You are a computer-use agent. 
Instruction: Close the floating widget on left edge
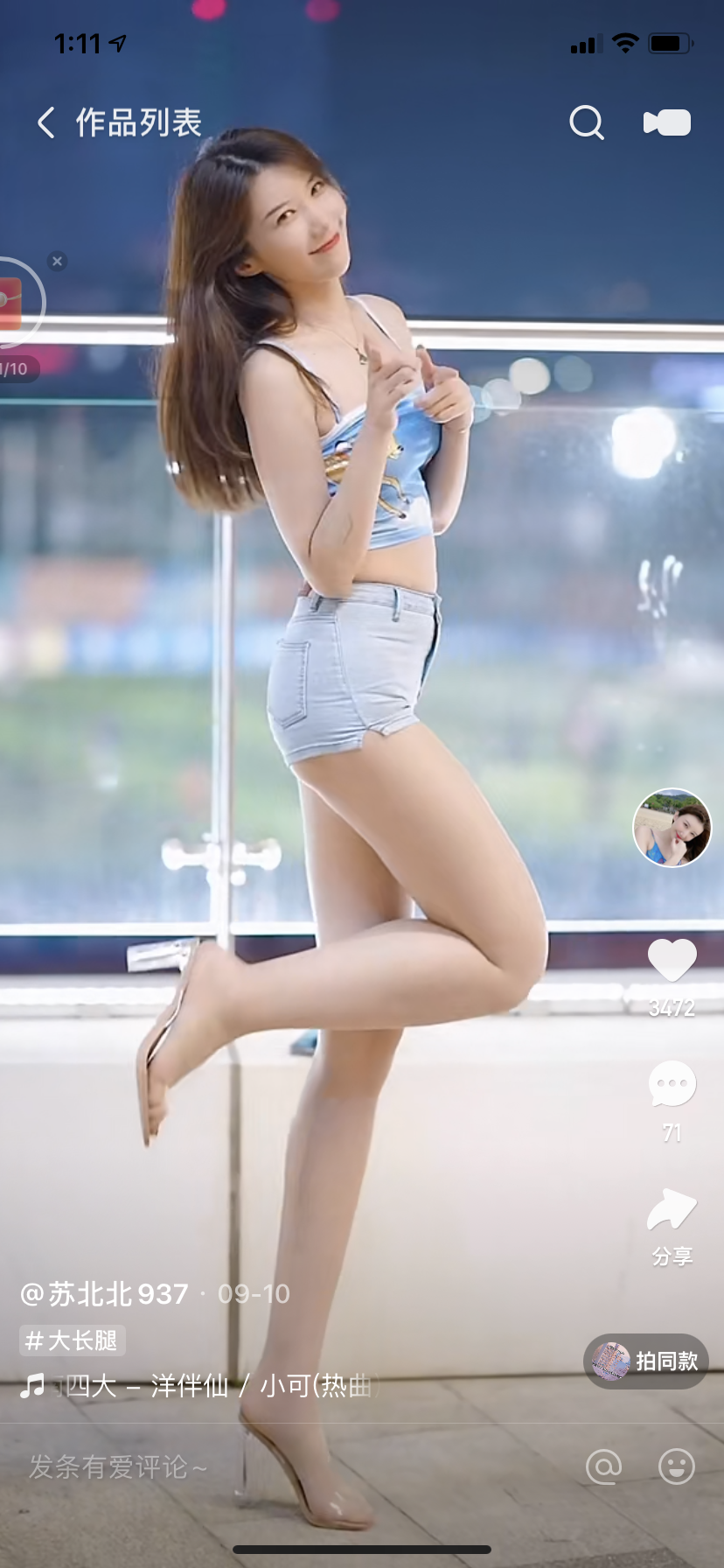58,262
